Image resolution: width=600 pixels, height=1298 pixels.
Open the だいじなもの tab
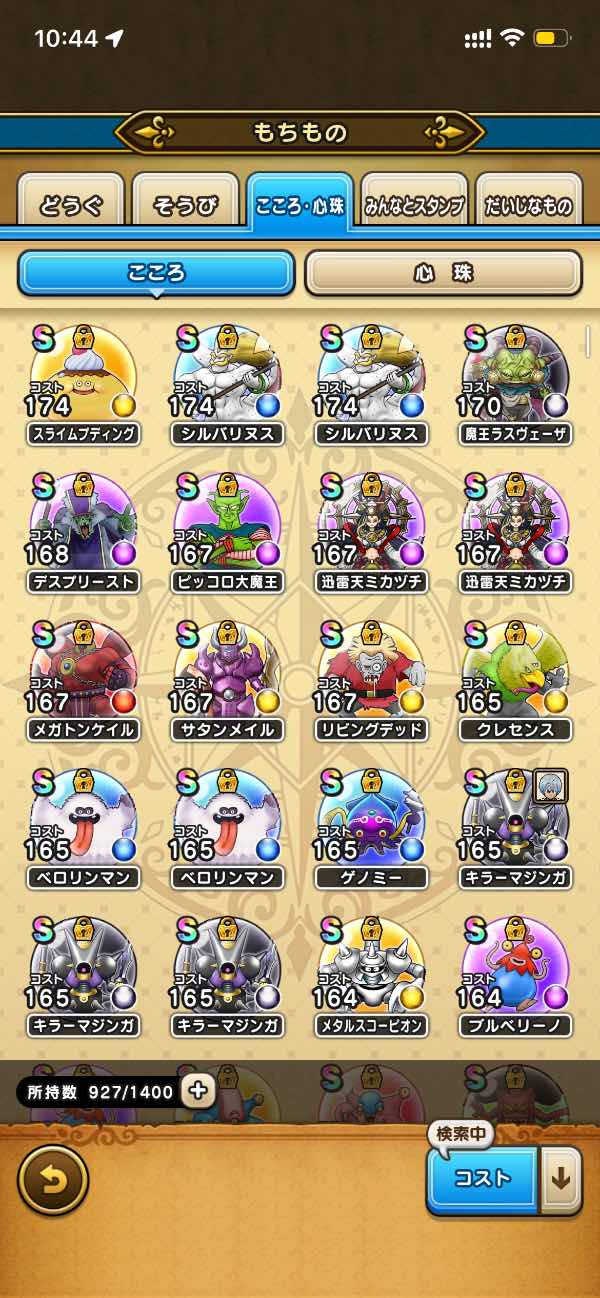click(x=528, y=206)
